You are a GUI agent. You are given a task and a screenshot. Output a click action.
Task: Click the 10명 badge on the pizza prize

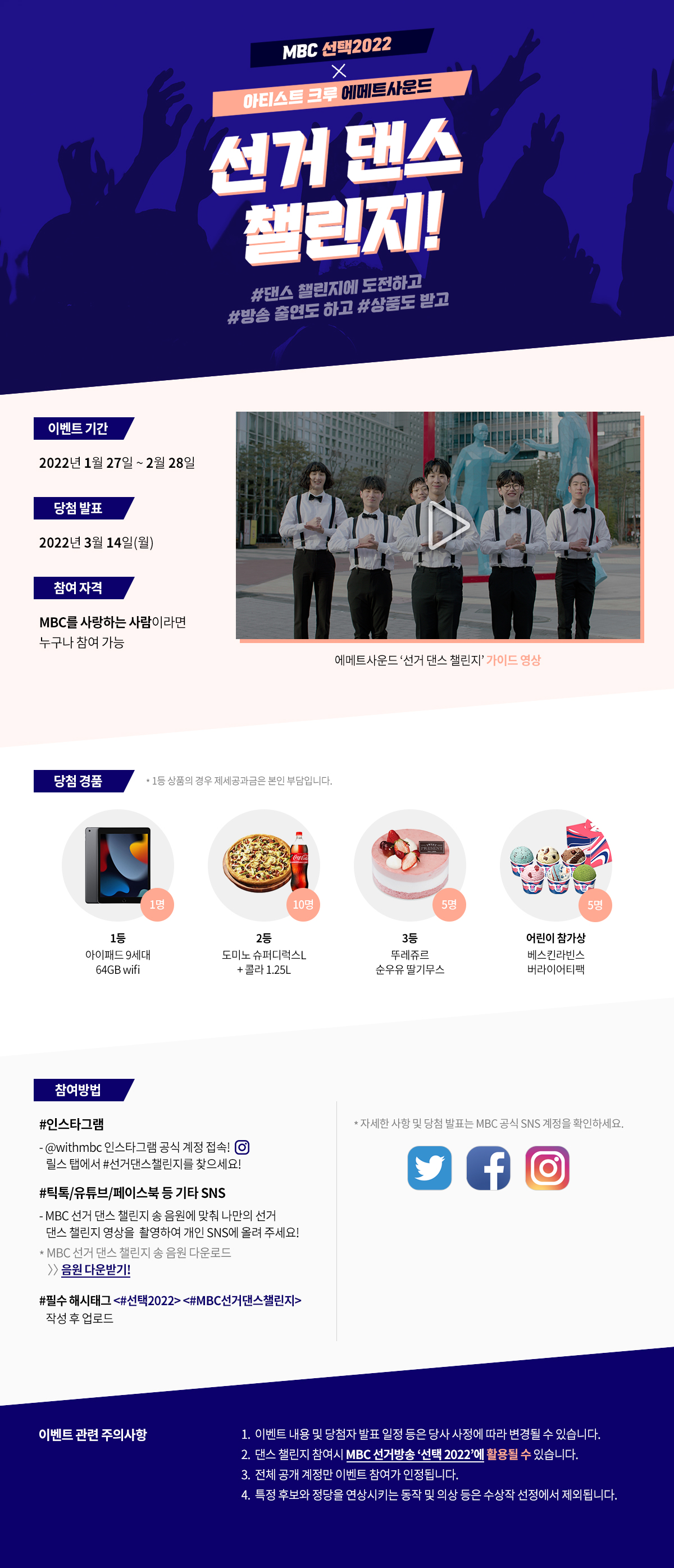tap(303, 906)
